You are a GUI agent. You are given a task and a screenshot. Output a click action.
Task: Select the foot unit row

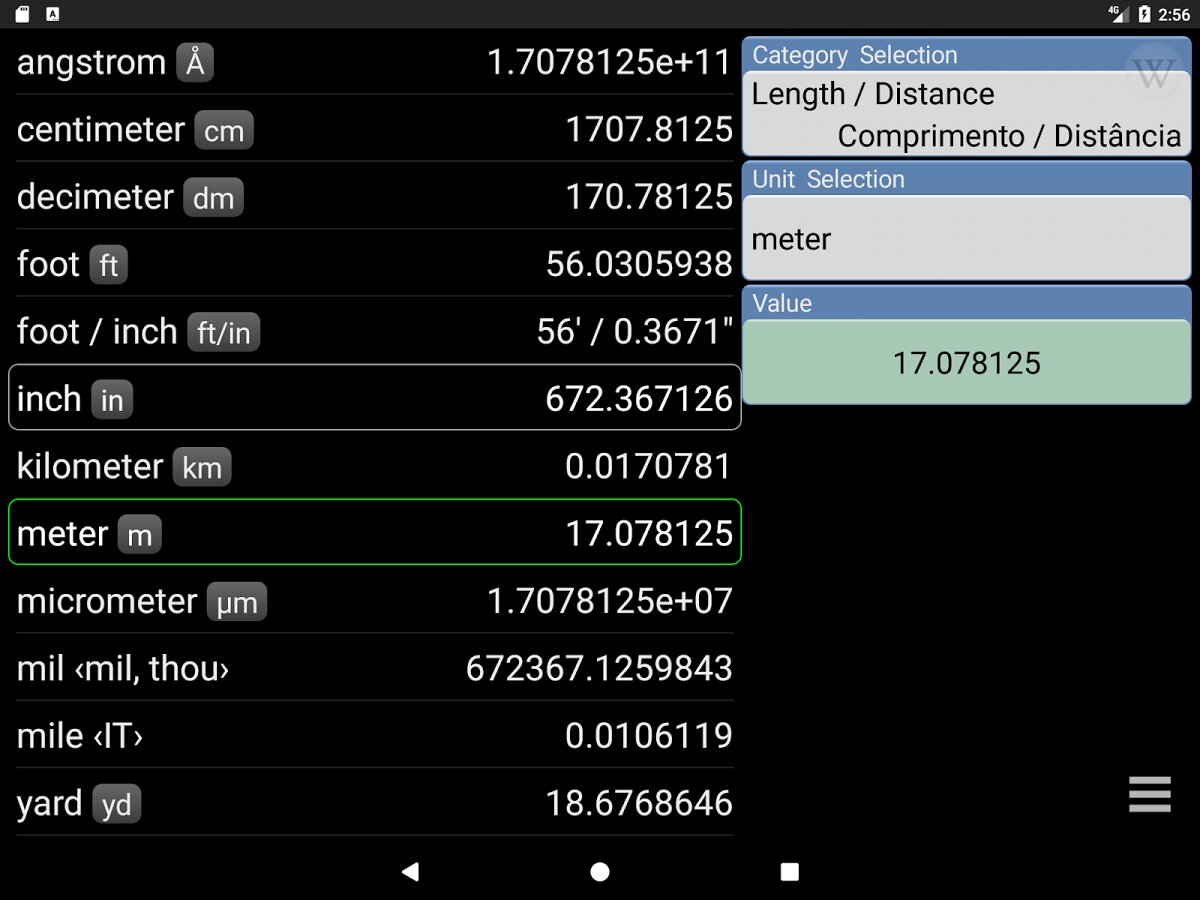374,264
